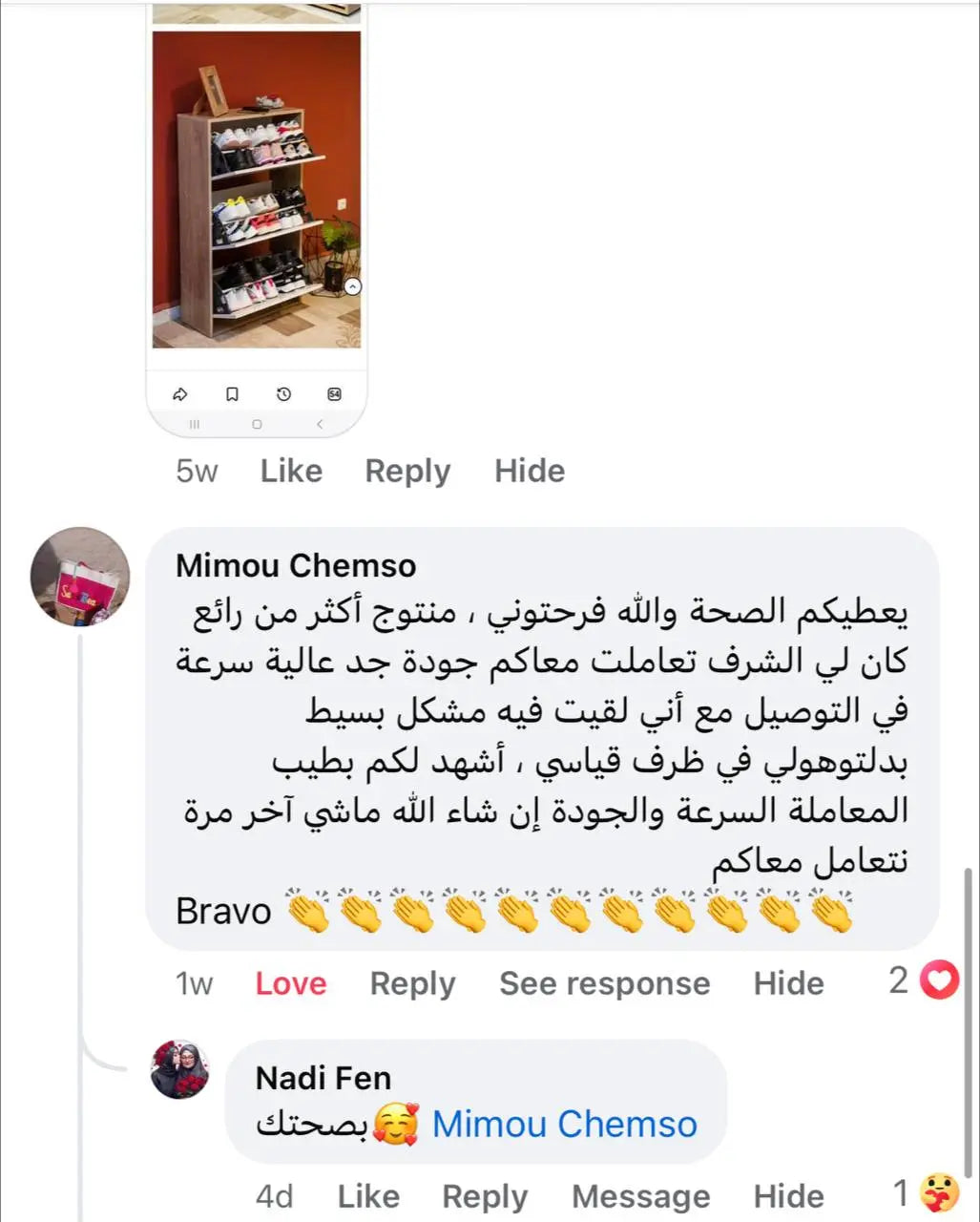
Task: Hide Nadi Fen's reply
Action: pos(788,1196)
